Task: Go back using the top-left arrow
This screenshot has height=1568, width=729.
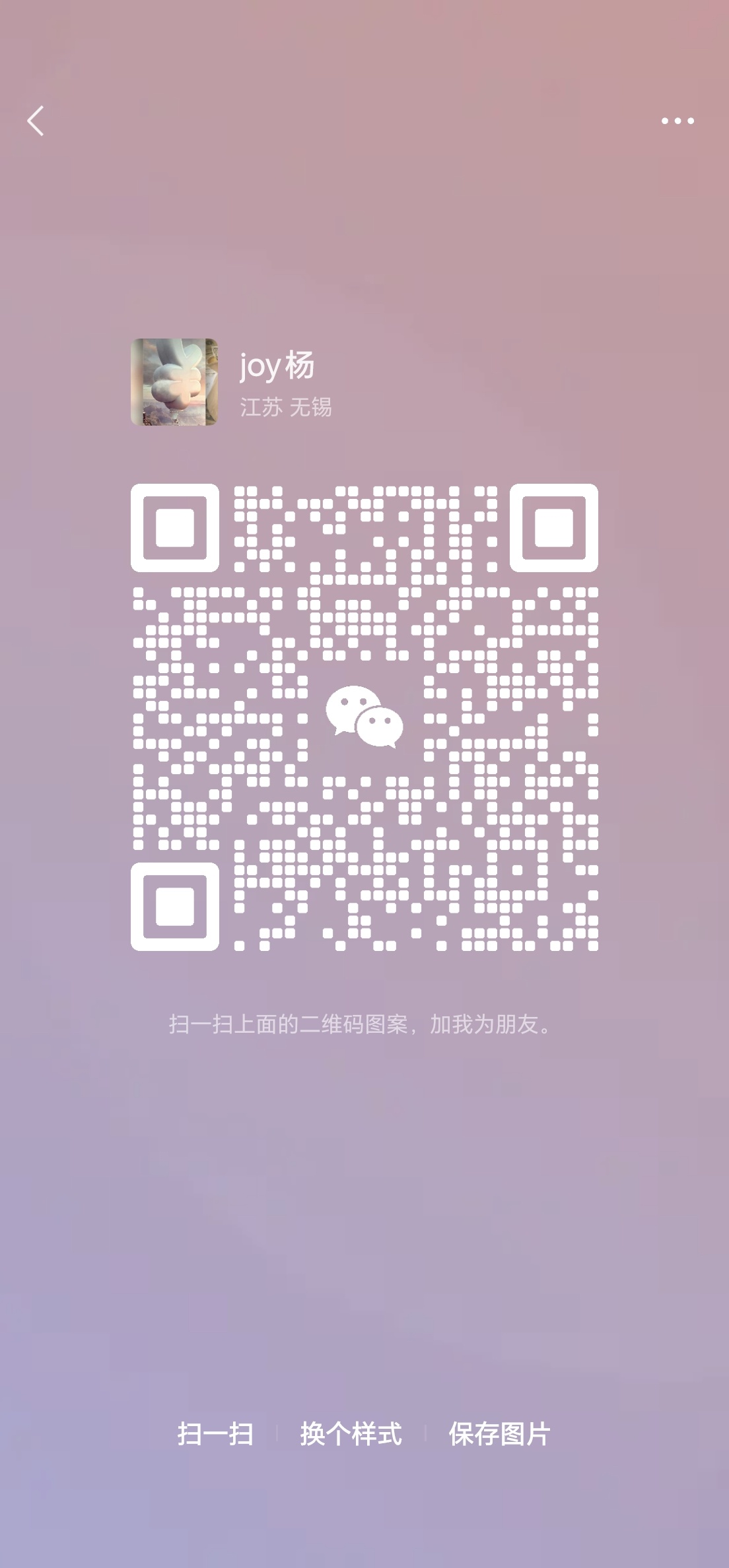Action: tap(36, 121)
